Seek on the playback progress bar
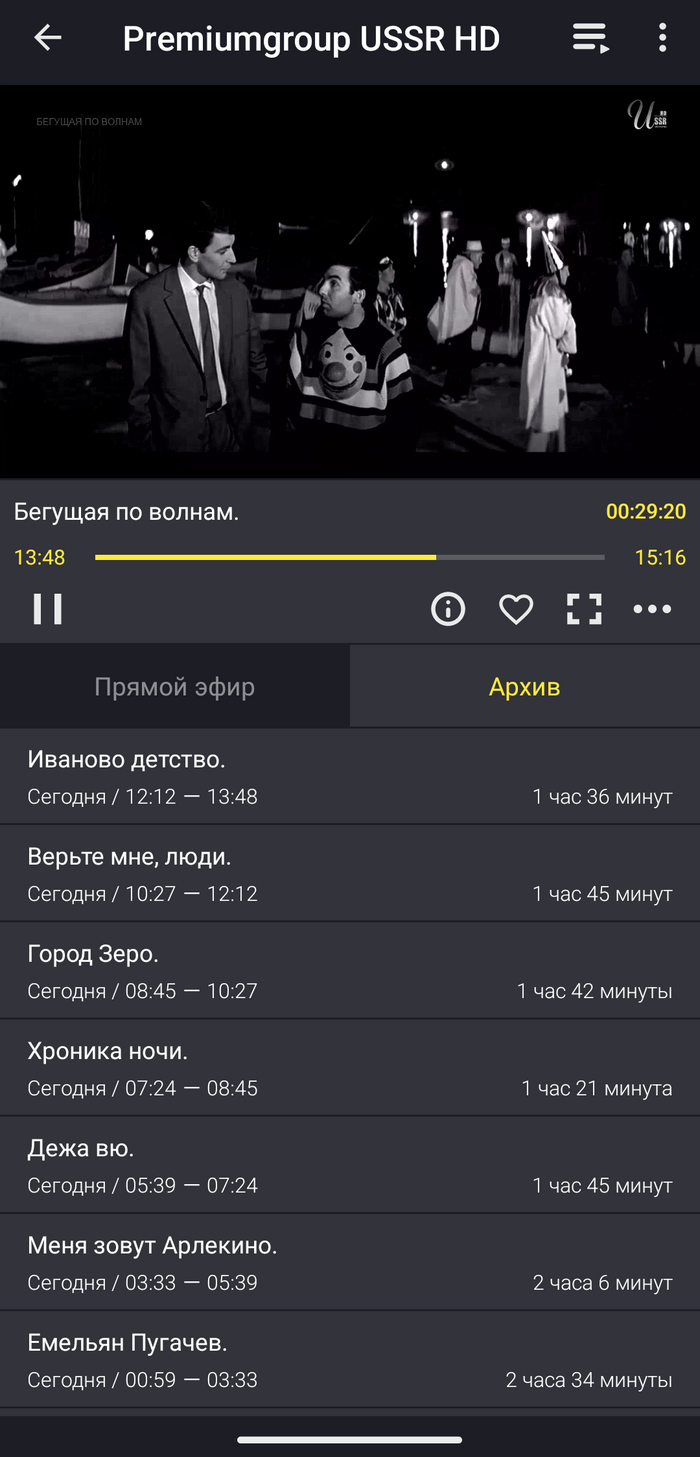Image resolution: width=700 pixels, height=1457 pixels. [x=350, y=557]
